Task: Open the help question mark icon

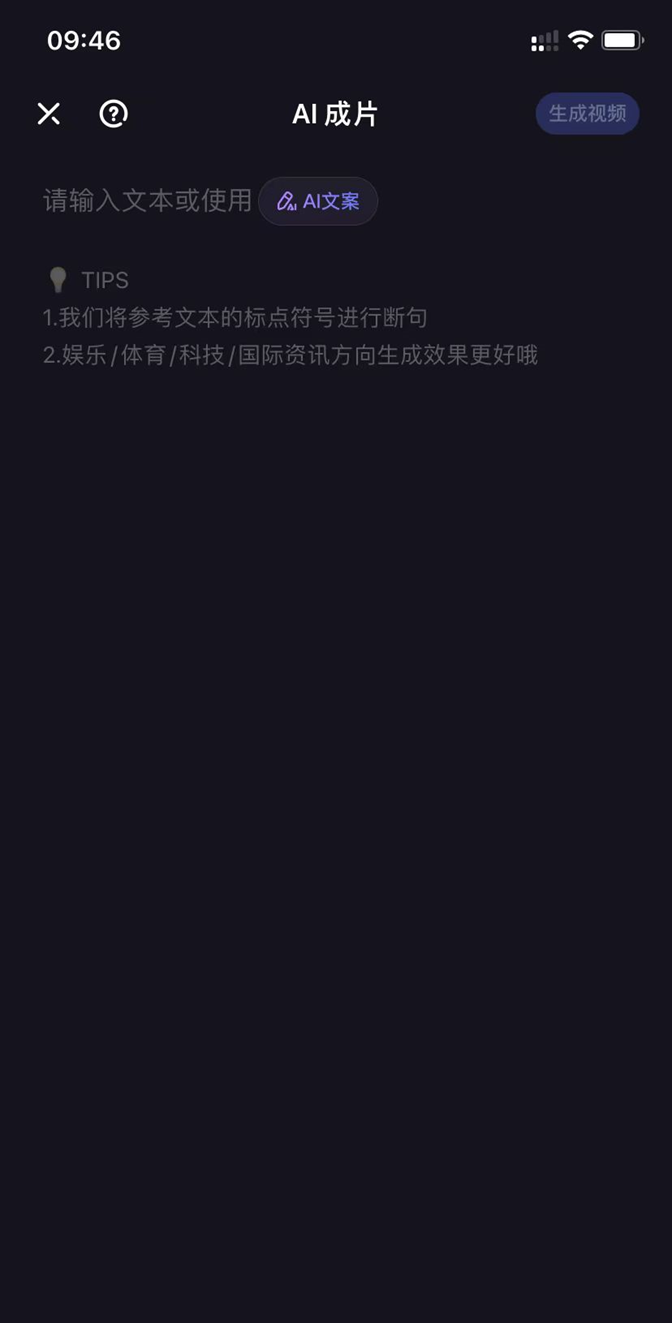Action: pyautogui.click(x=114, y=114)
